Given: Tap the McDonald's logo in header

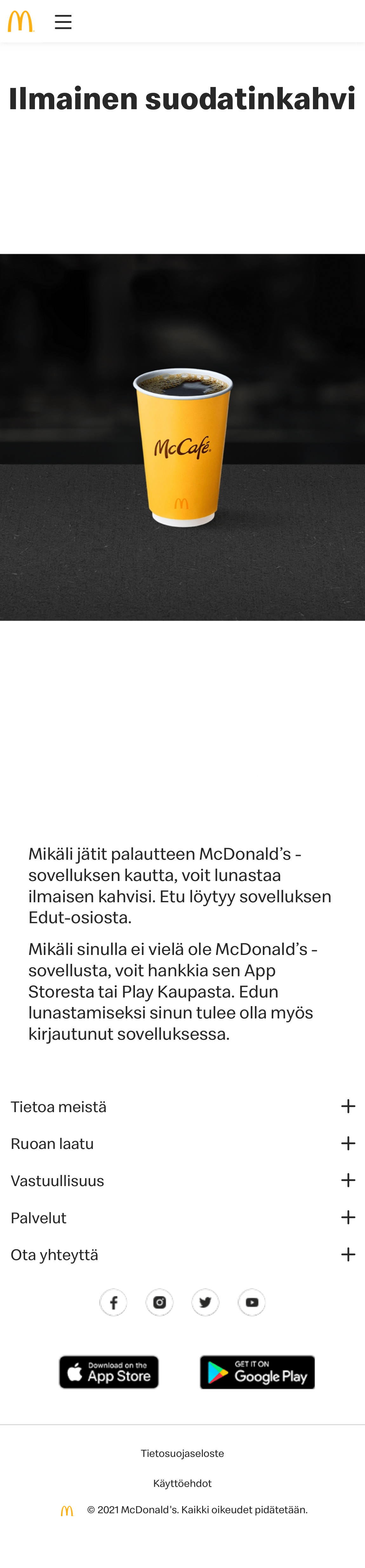Looking at the screenshot, I should click(21, 21).
